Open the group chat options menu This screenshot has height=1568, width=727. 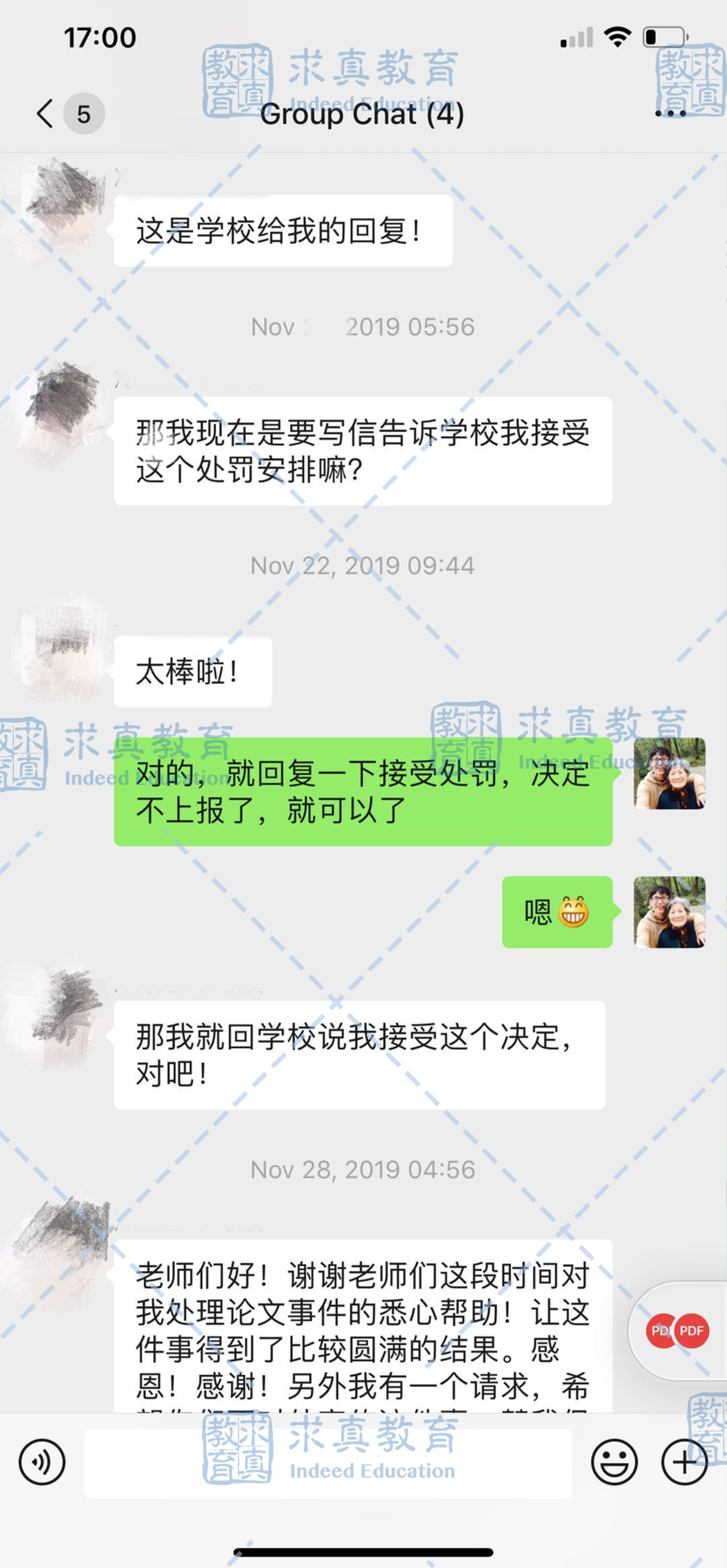point(671,113)
